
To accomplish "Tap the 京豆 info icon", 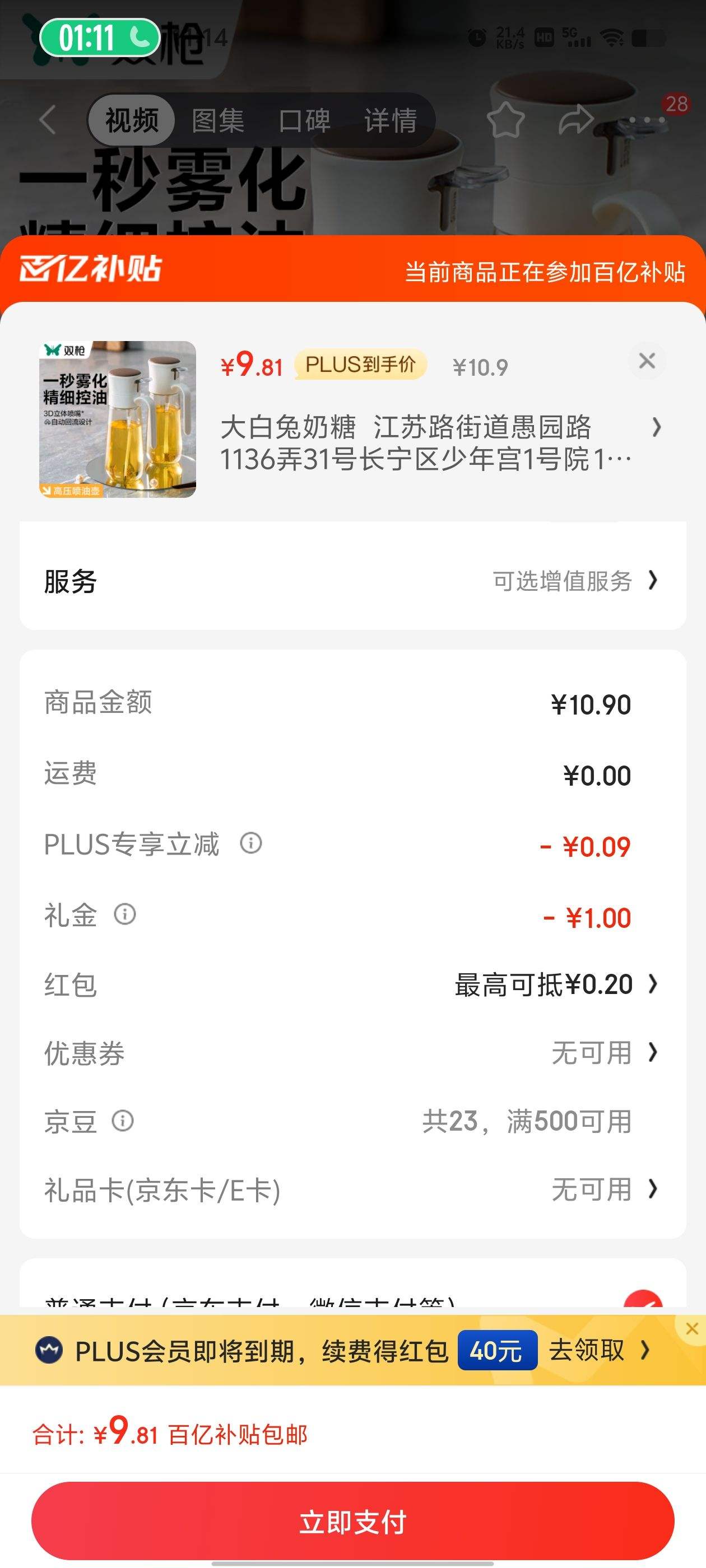I will (x=123, y=1122).
